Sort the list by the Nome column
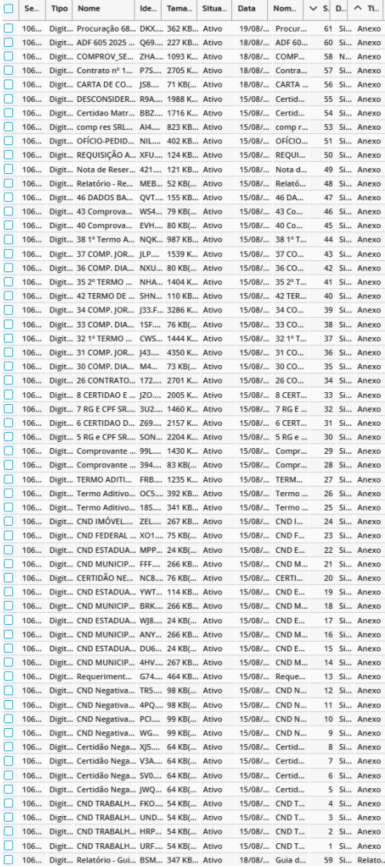Viewport: 385px width, 867px height. (105, 9)
